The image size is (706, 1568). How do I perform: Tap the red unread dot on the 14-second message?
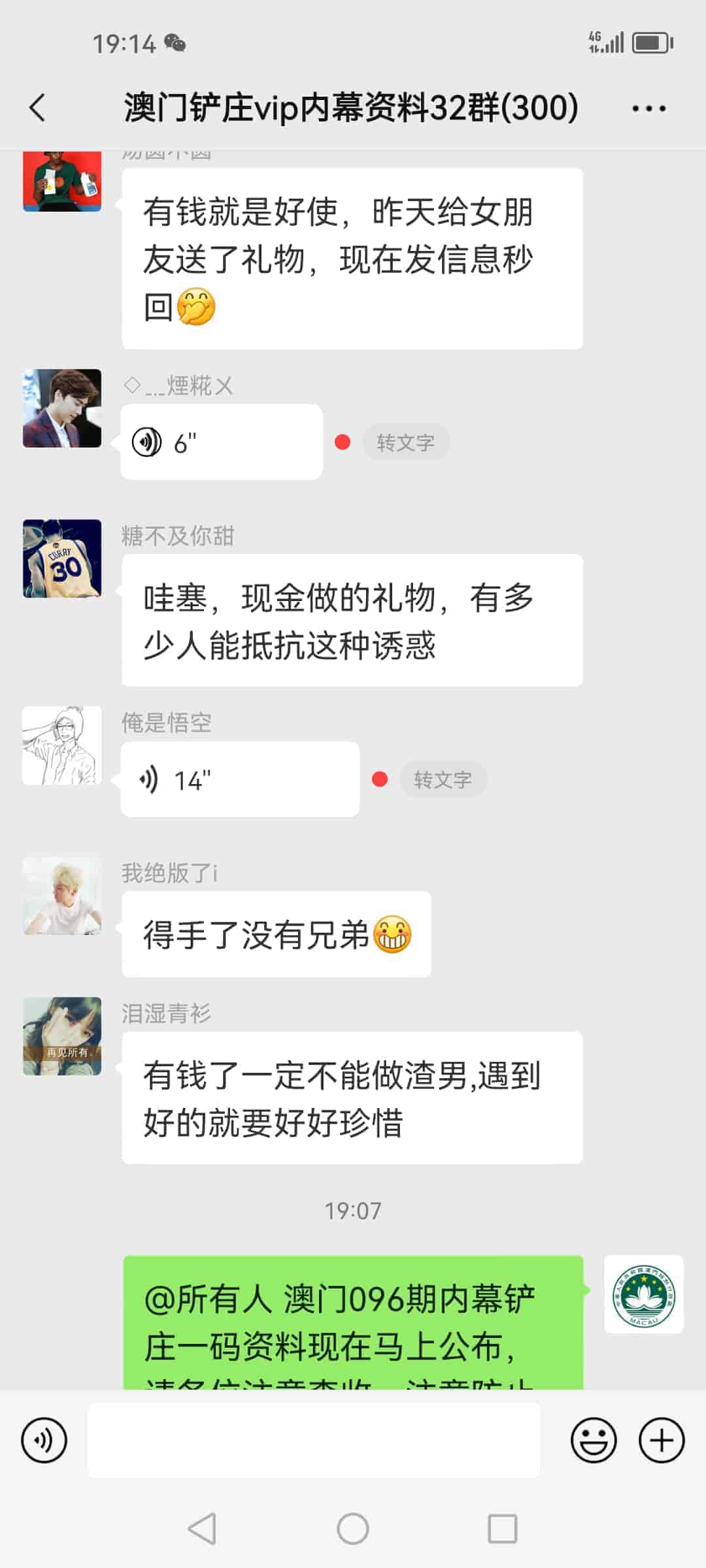pyautogui.click(x=378, y=777)
